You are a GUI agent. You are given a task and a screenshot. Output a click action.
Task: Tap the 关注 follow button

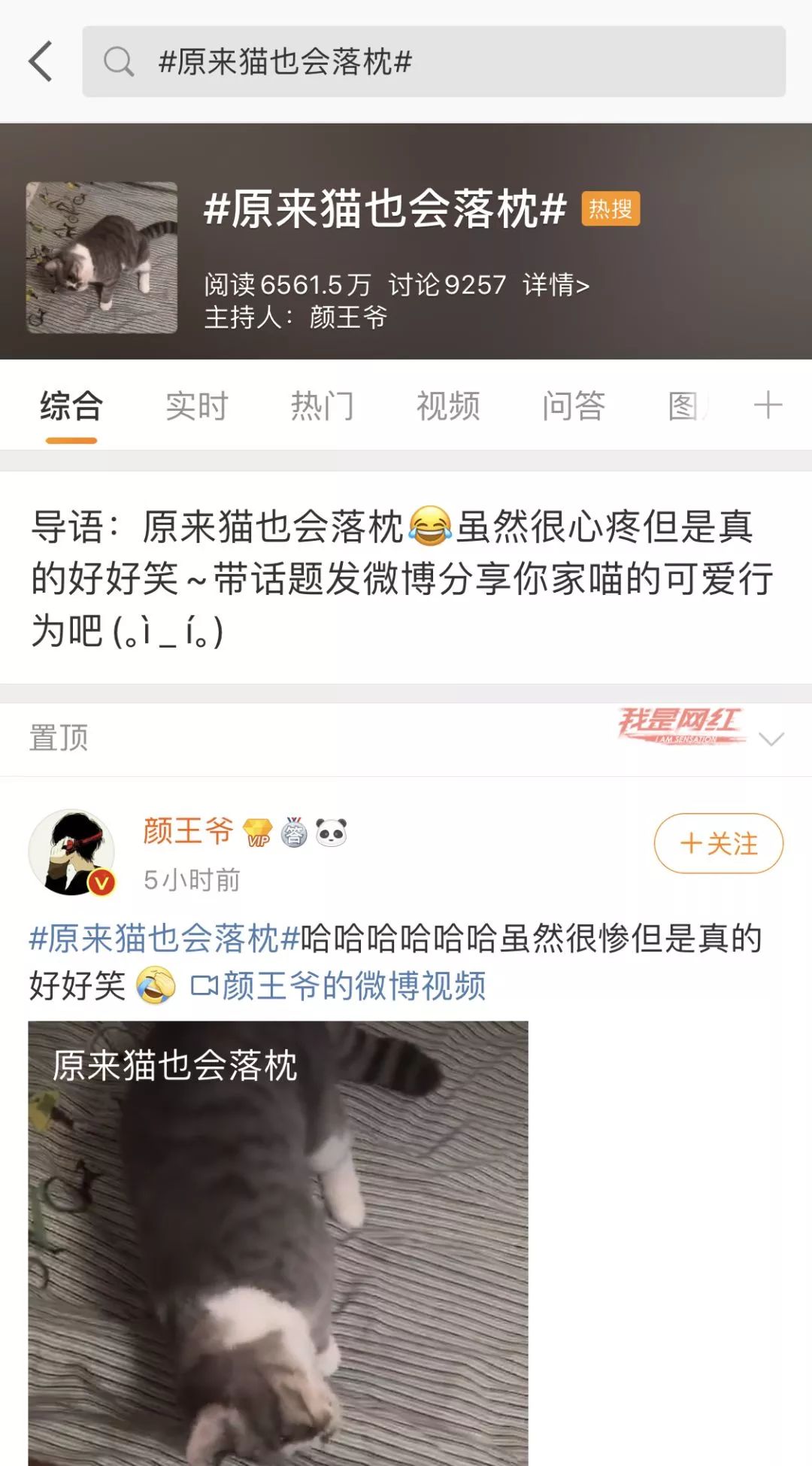pos(717,845)
